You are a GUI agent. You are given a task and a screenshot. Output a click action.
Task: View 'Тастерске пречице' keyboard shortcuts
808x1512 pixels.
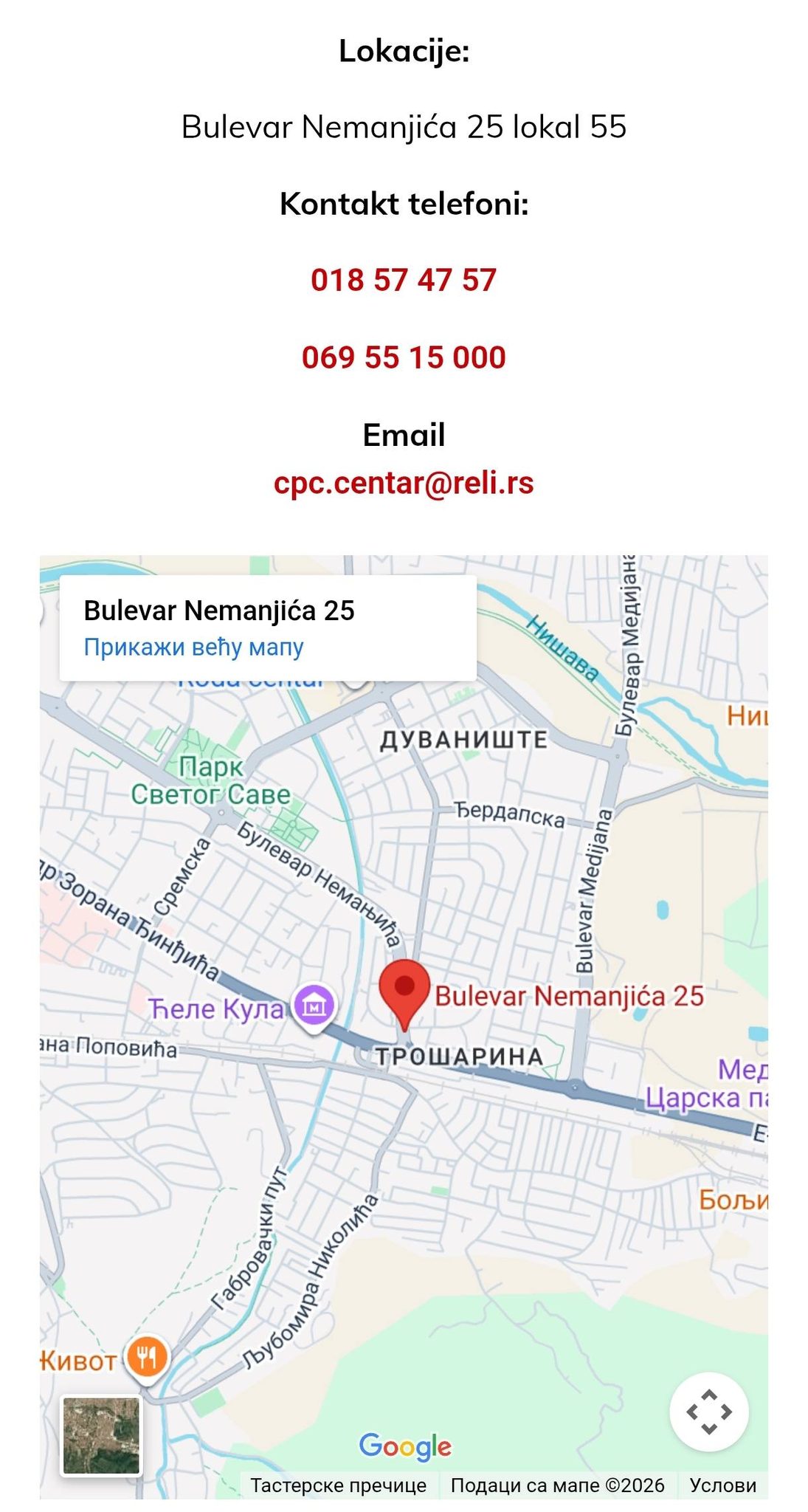339,1485
